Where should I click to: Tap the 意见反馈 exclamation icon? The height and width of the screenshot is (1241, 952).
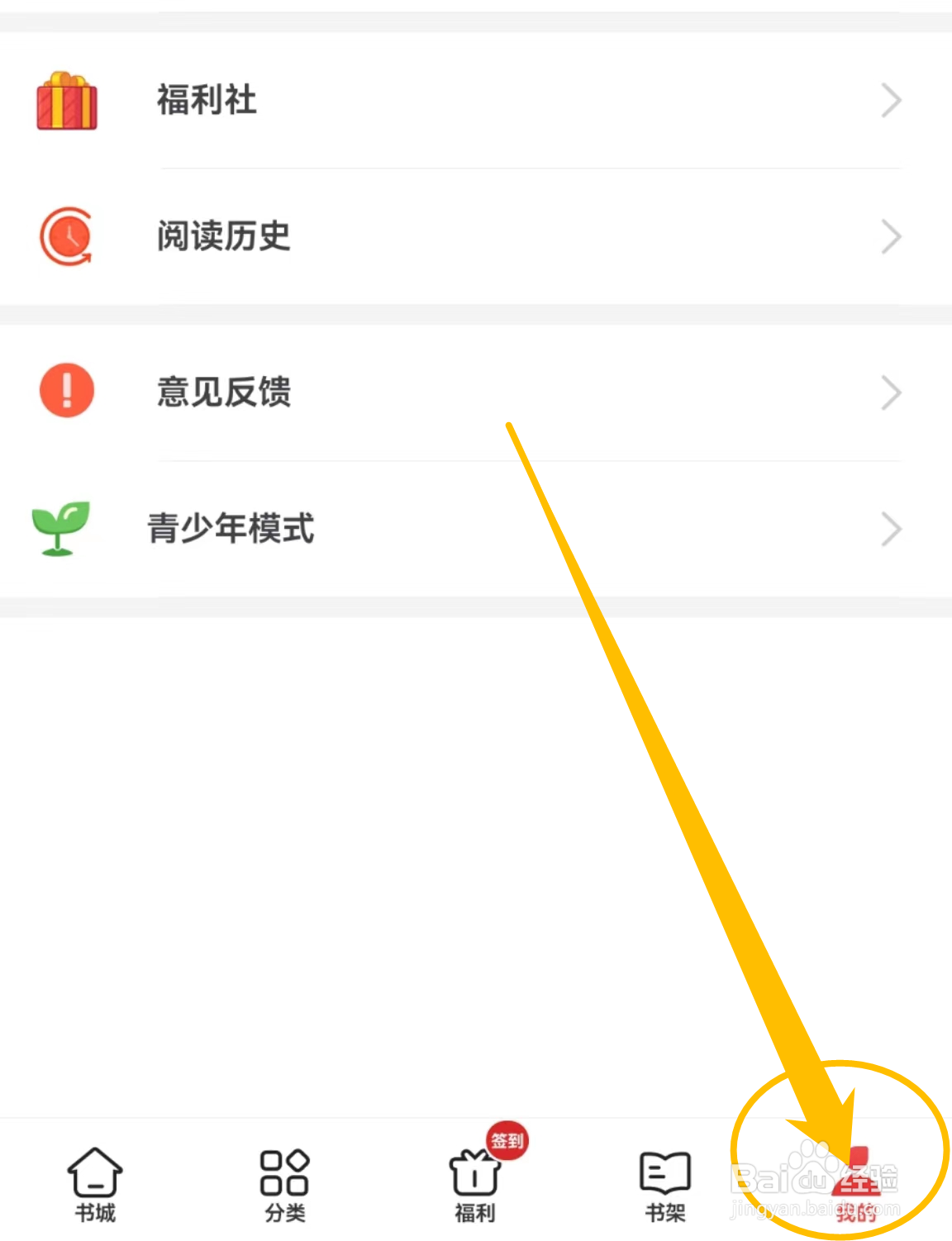pos(66,390)
